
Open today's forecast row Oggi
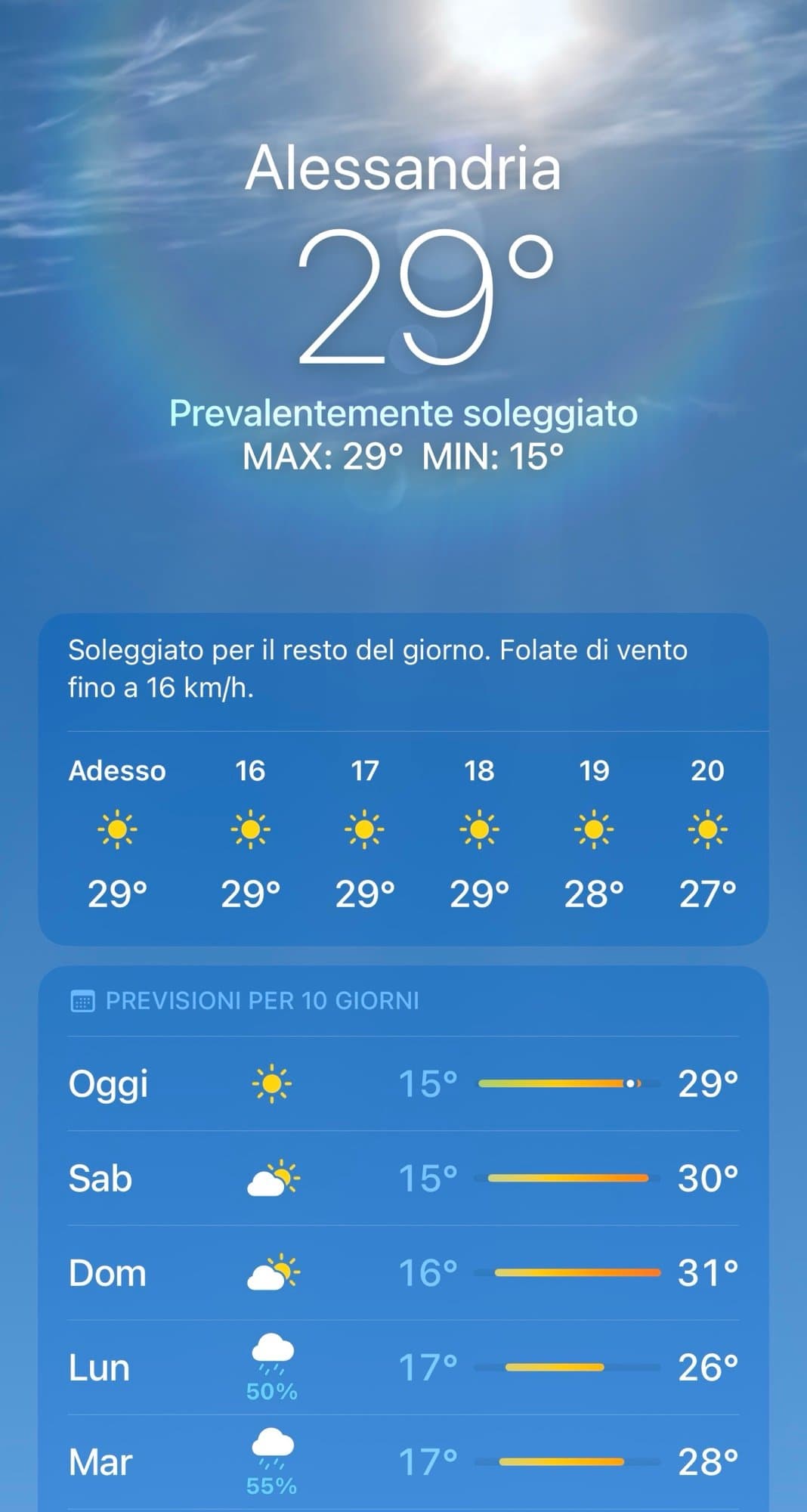point(403,1084)
